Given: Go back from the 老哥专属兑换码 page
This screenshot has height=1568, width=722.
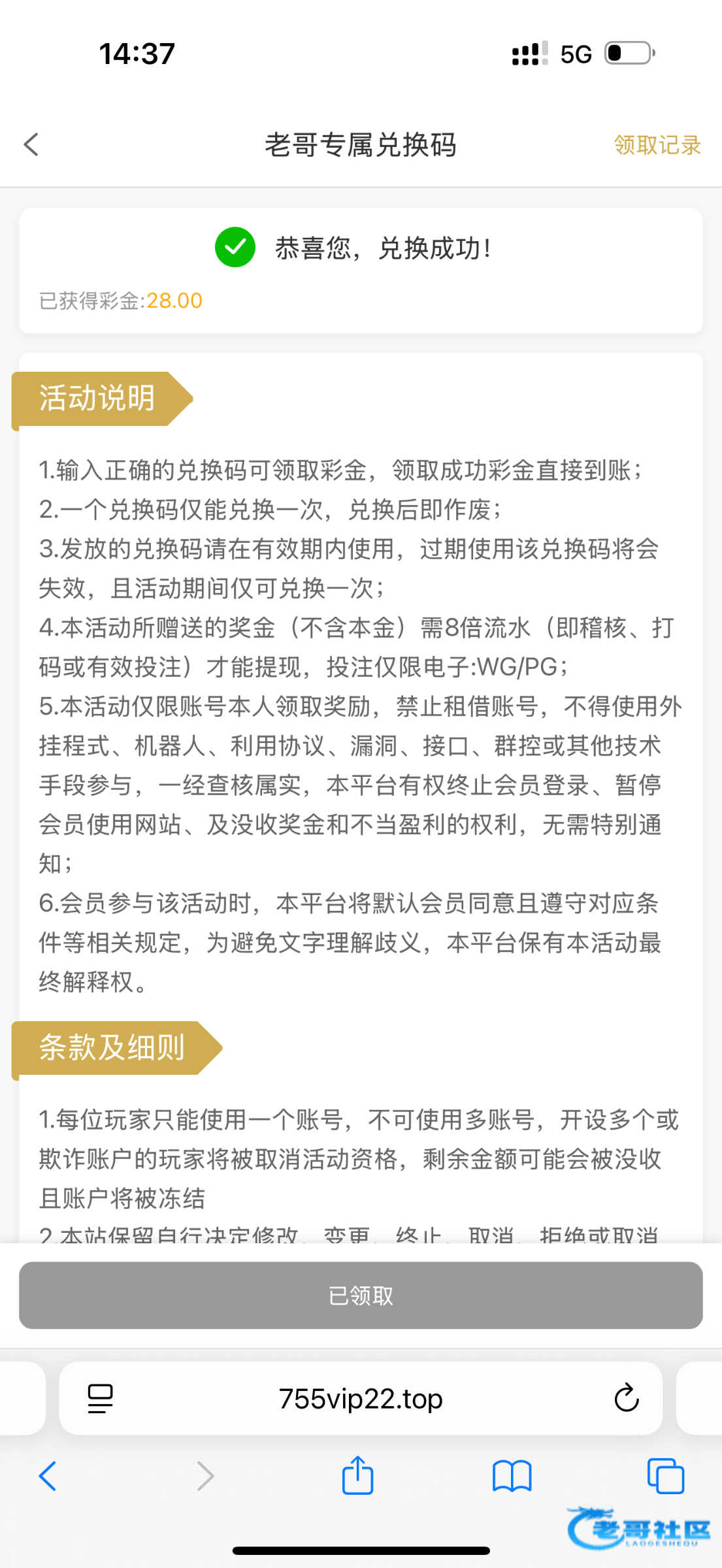Looking at the screenshot, I should tap(31, 144).
